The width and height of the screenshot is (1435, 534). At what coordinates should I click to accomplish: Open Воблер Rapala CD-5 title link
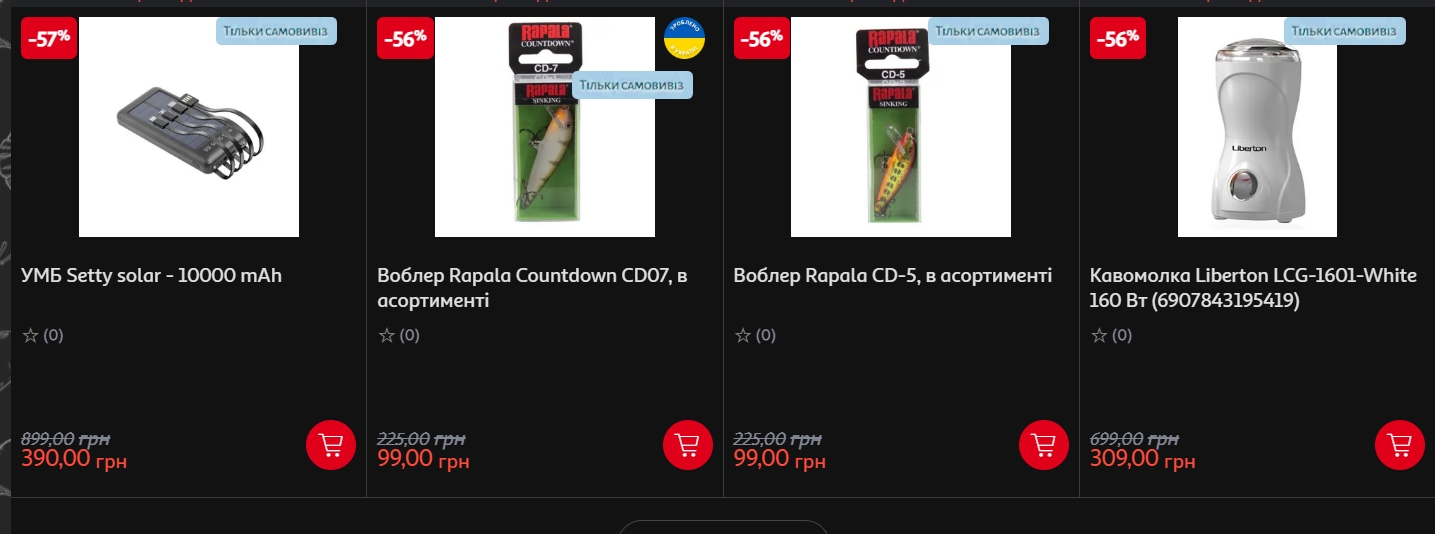892,276
